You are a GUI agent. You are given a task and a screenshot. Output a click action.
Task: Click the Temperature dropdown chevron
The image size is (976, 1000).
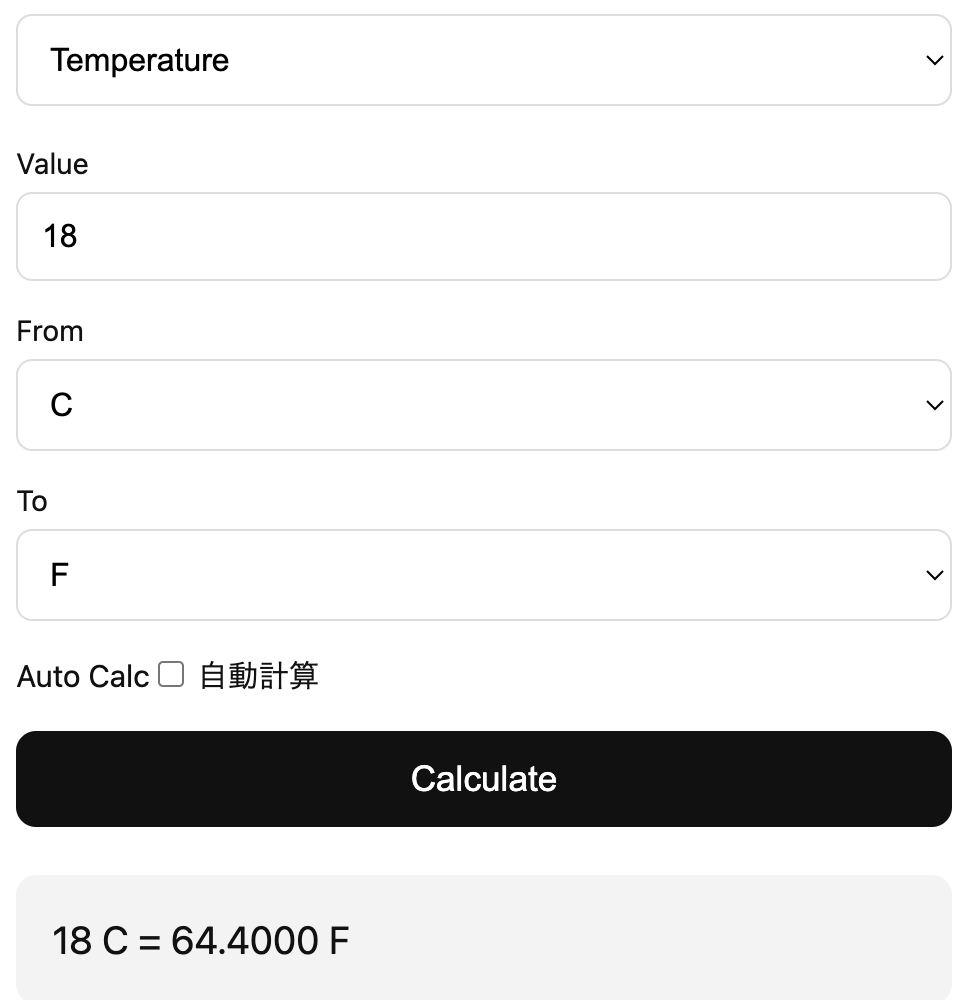coord(934,60)
